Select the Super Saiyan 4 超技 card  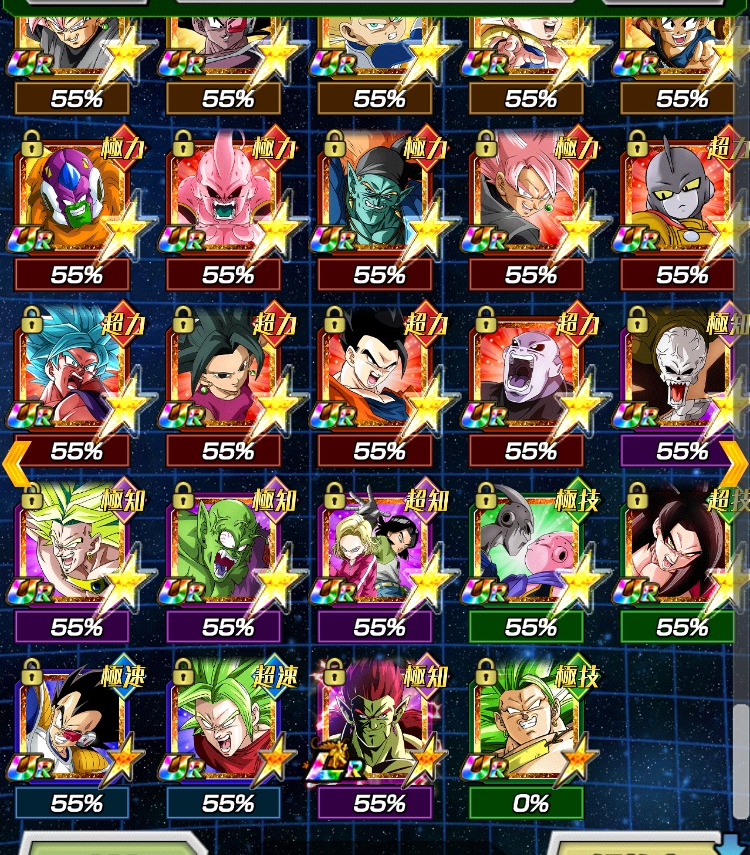[x=678, y=548]
